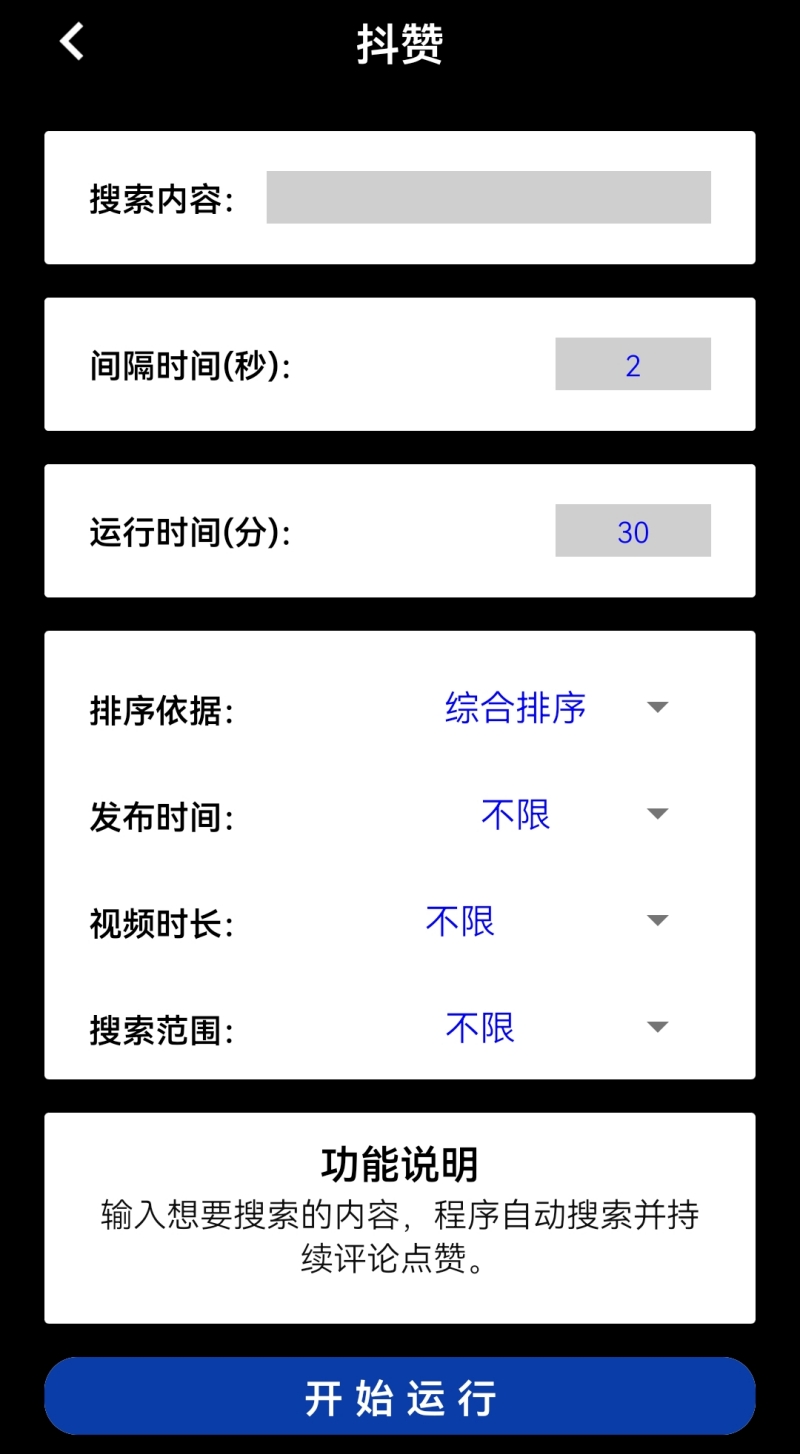Image resolution: width=800 pixels, height=1454 pixels.
Task: Tap 不限 next to 搜索范围
Action: tap(479, 1027)
